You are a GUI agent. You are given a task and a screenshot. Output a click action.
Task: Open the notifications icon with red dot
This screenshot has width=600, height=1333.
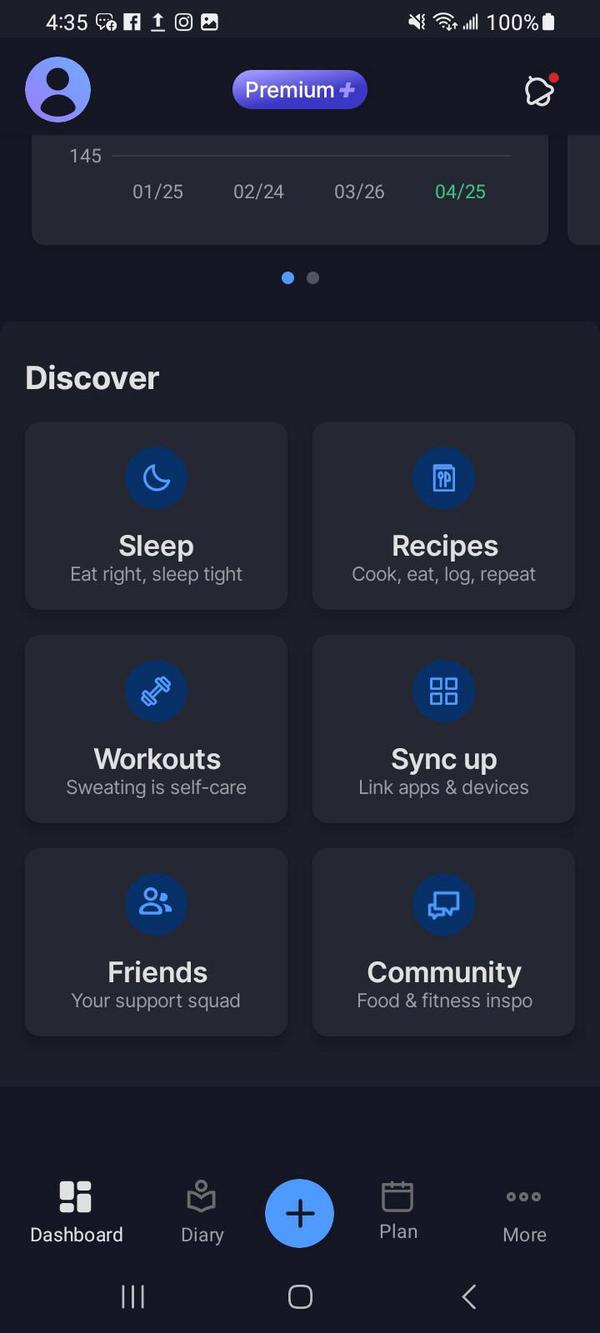(x=540, y=91)
